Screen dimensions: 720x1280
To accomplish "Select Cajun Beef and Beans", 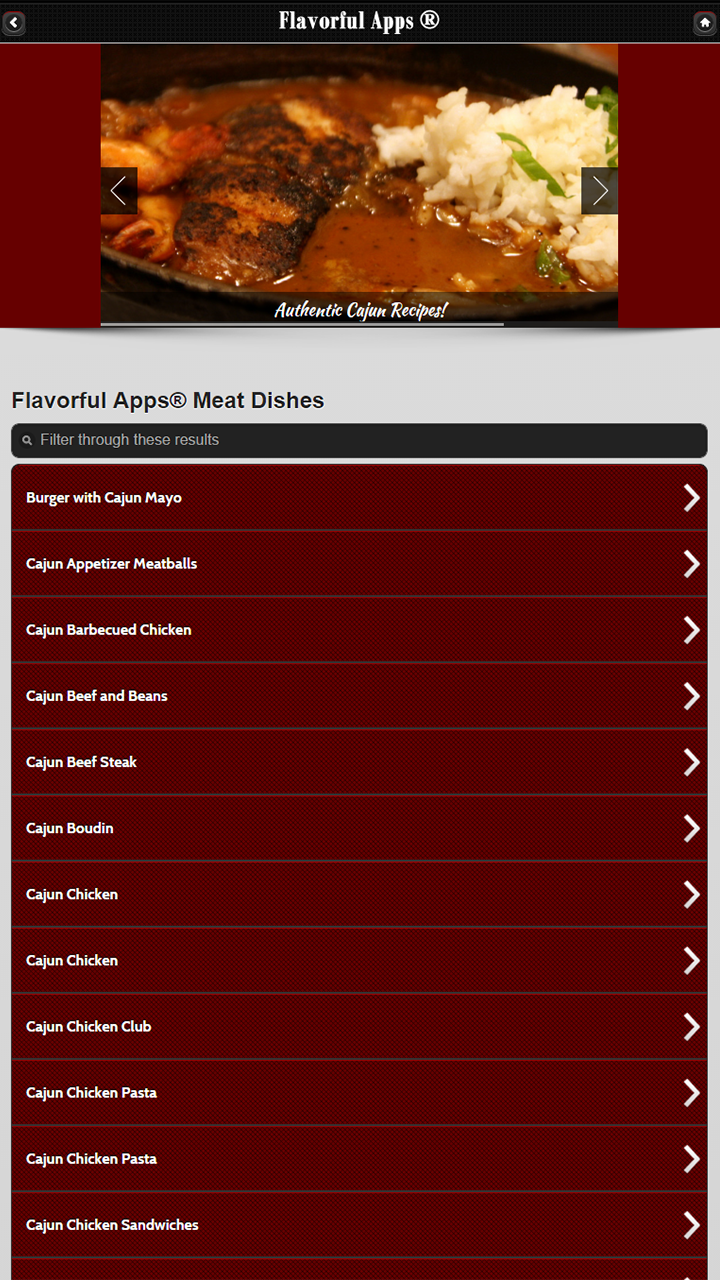I will pos(359,696).
